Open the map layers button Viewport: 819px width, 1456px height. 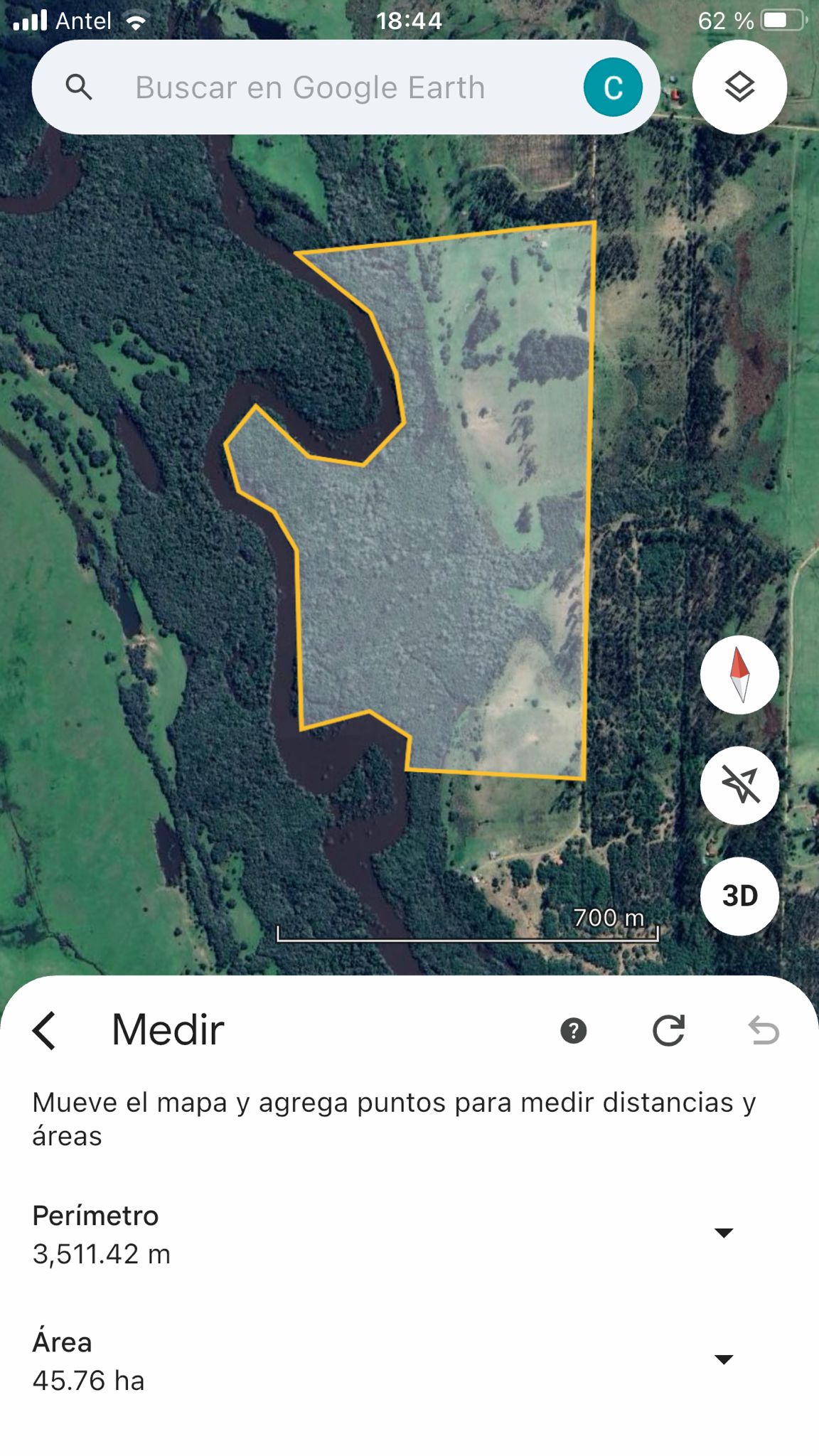pos(739,87)
